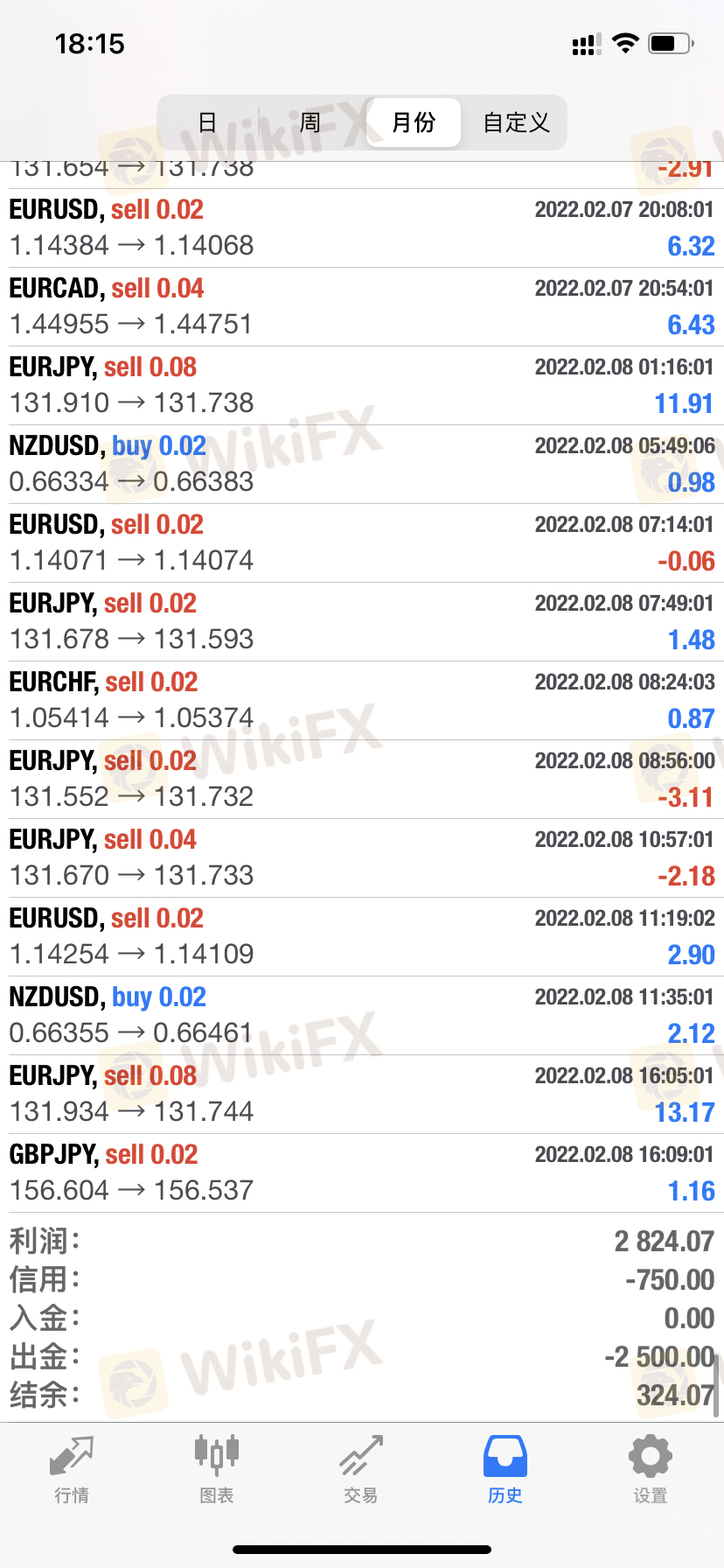This screenshot has width=724, height=1568.
Task: Expand the GBPJPY sell 0.02 trade
Action: (362, 1172)
